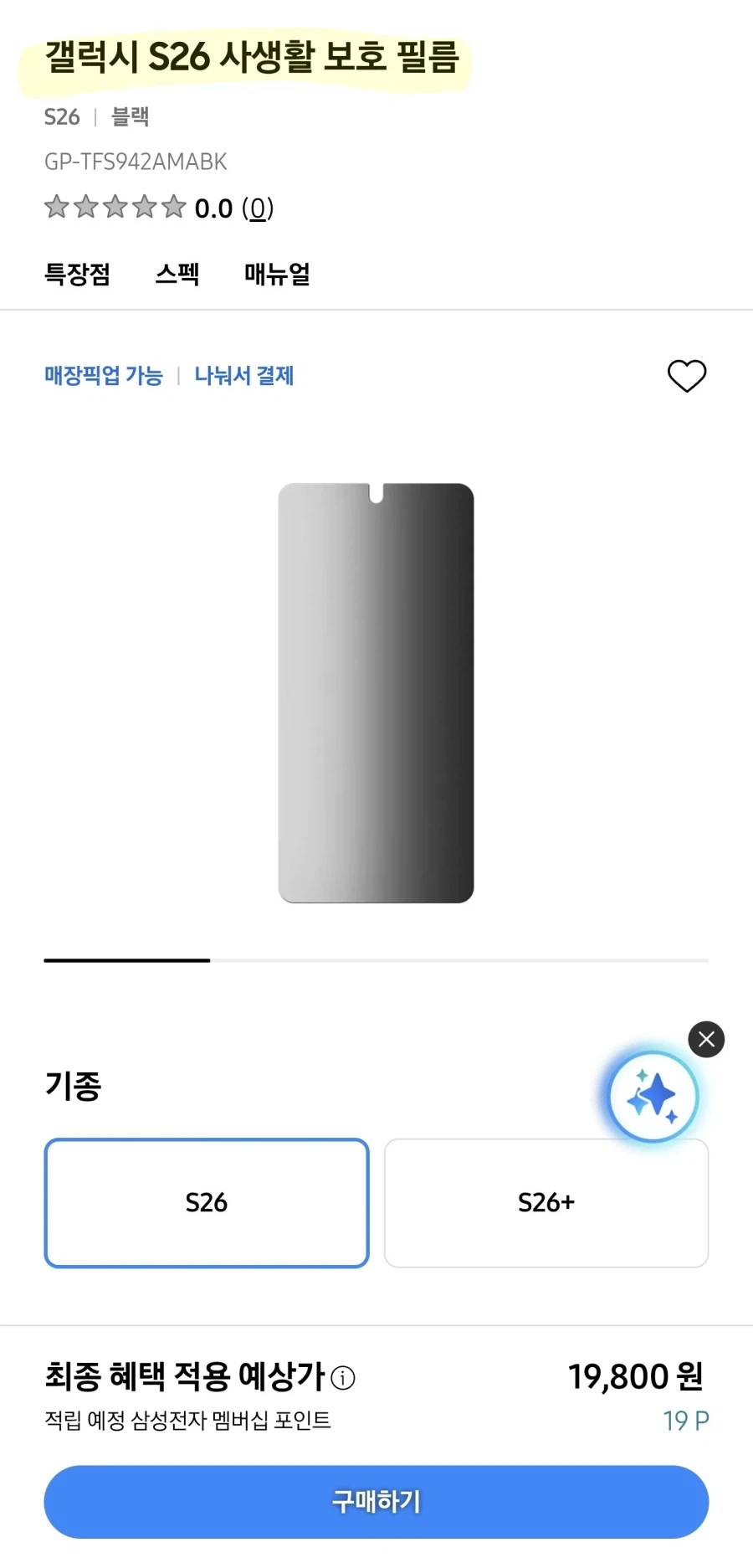Viewport: 753px width, 1568px height.
Task: Choose the S26+ model option
Action: (x=546, y=1203)
